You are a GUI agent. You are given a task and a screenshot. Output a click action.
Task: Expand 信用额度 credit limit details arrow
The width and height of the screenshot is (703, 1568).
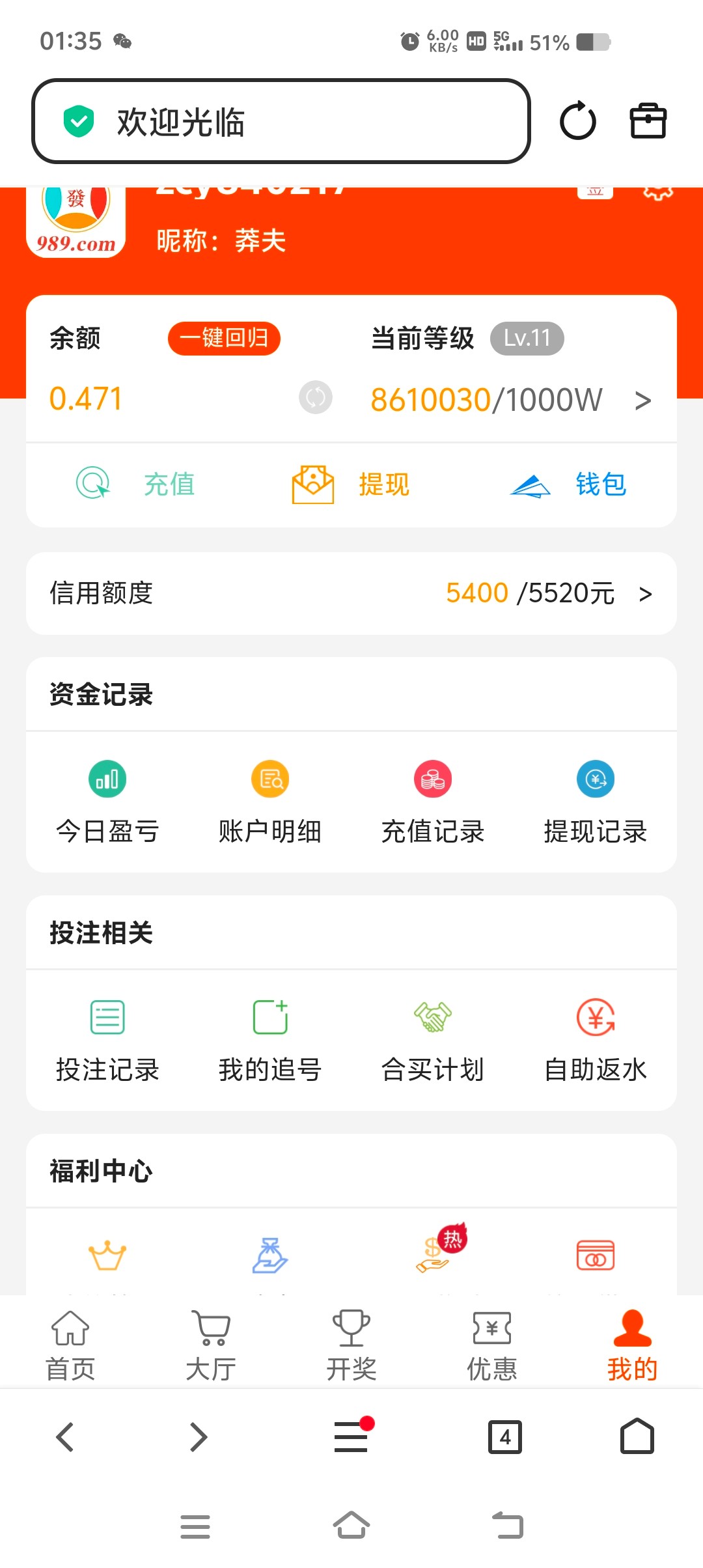[x=645, y=593]
